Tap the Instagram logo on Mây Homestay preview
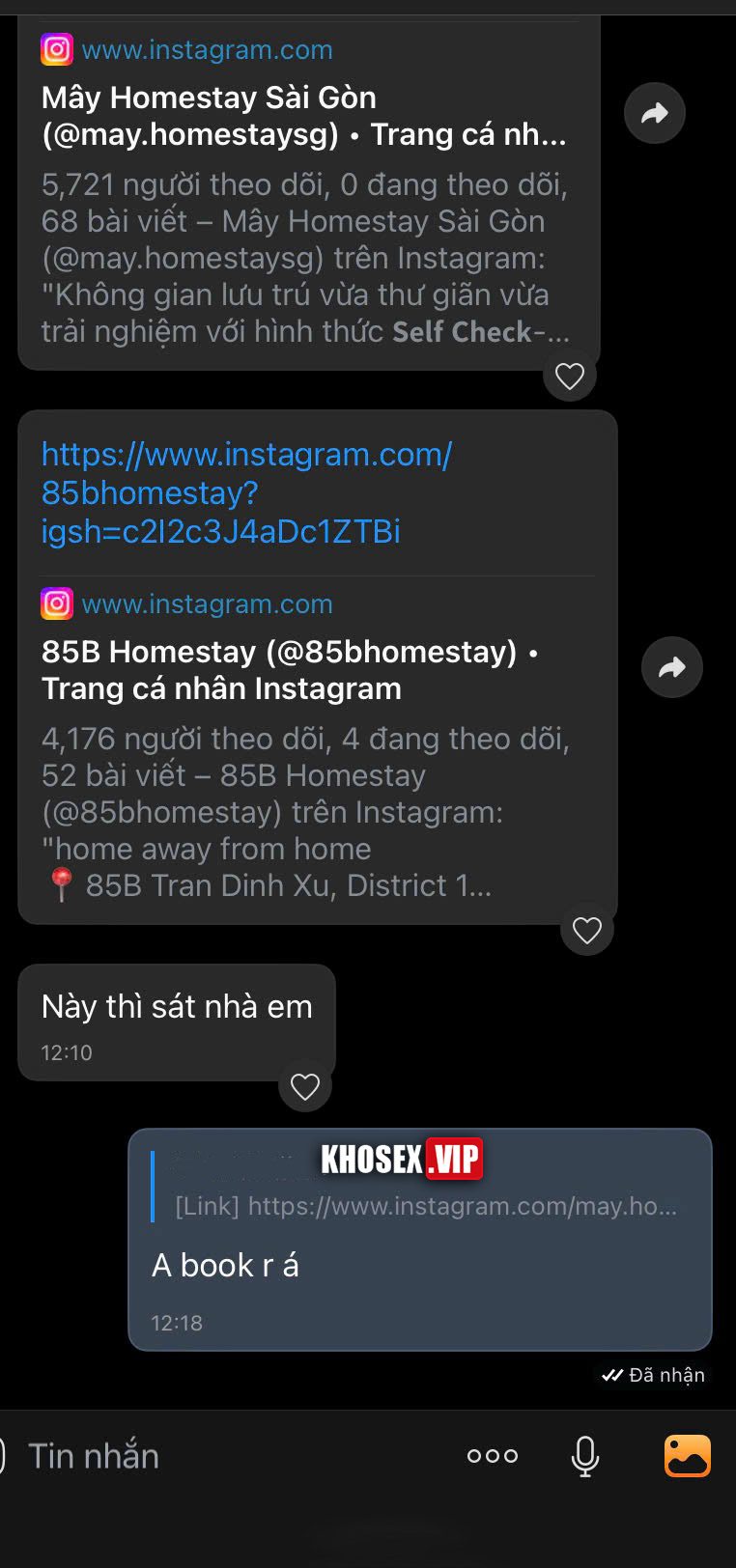 (x=57, y=49)
